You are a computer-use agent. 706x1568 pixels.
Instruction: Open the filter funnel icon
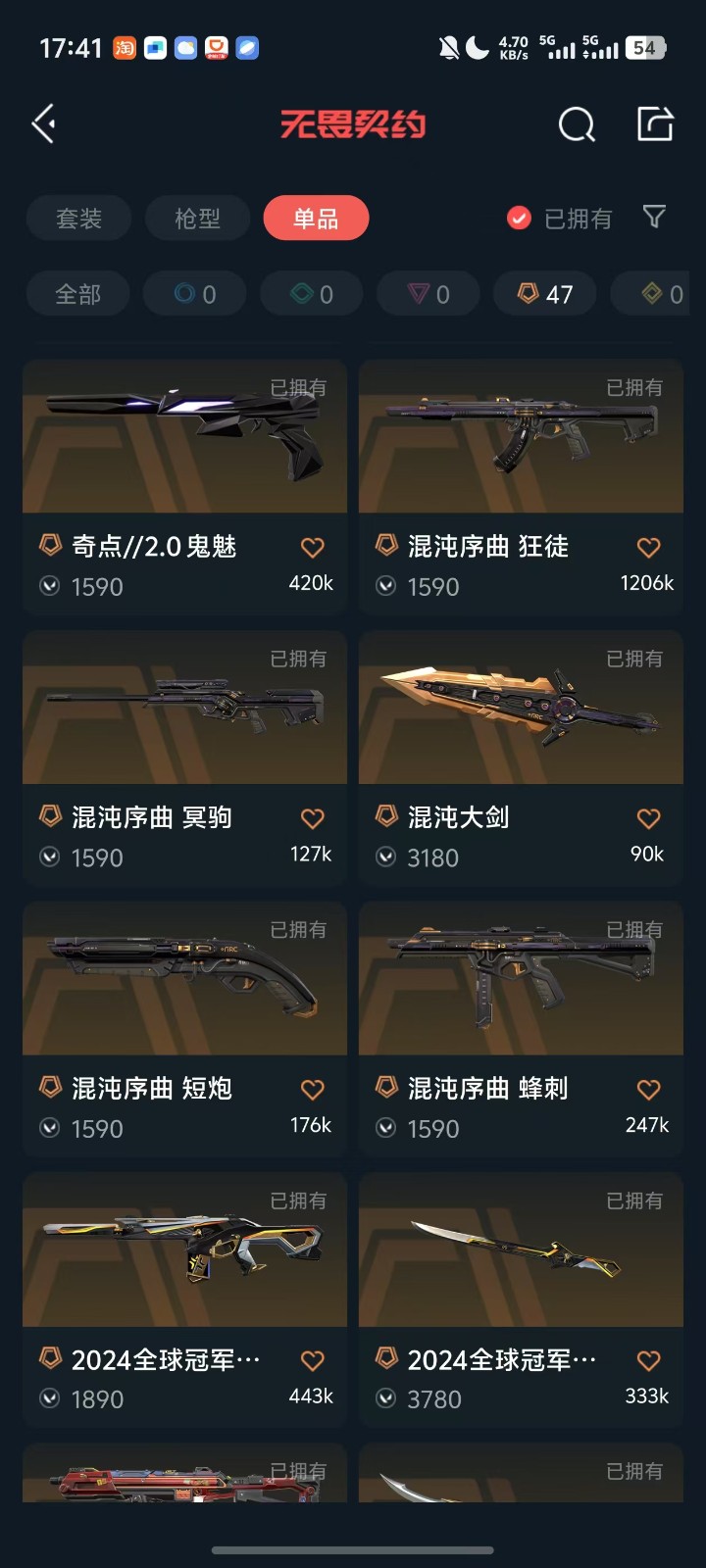click(654, 217)
